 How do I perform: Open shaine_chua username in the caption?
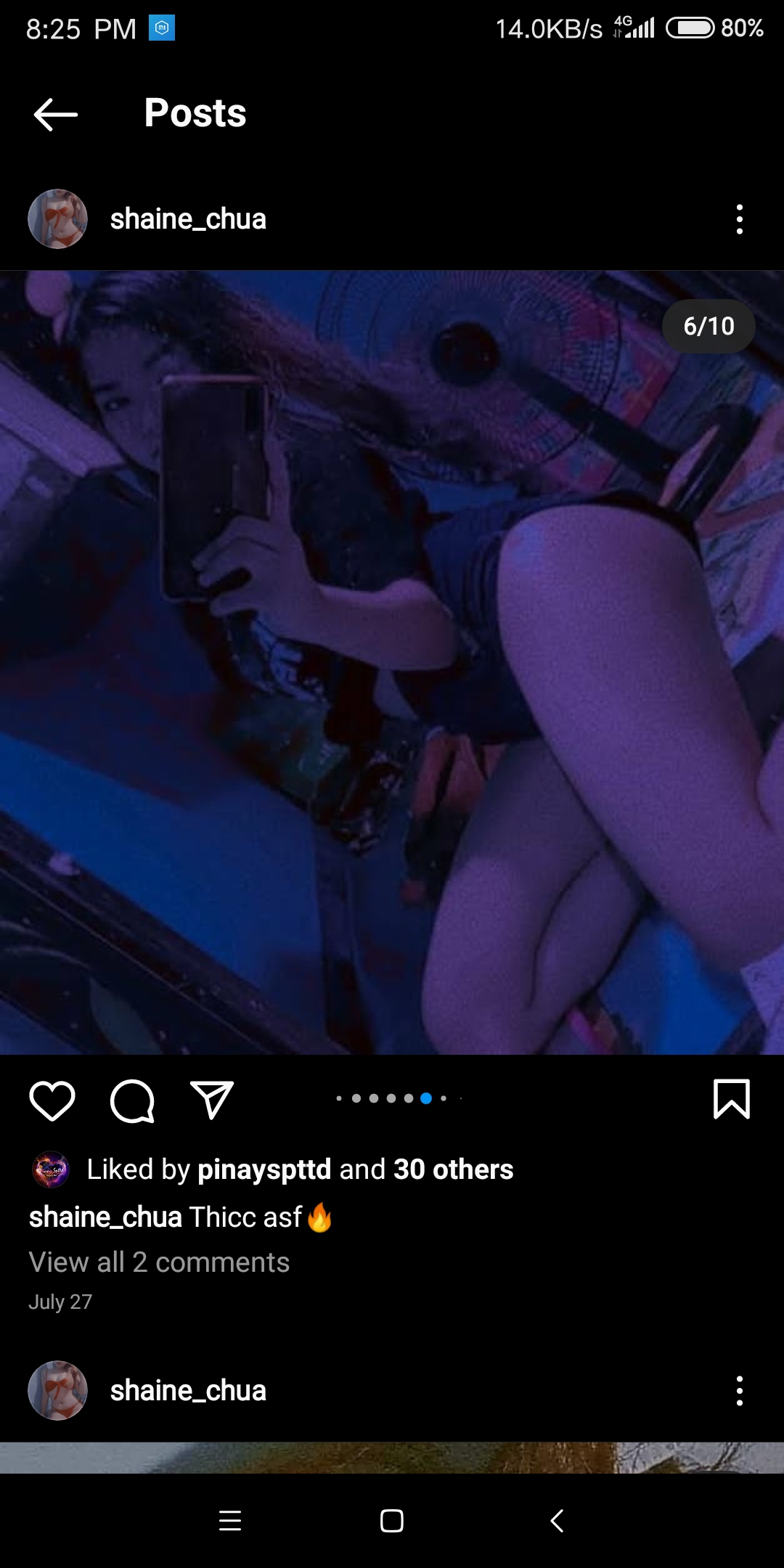pos(105,1217)
